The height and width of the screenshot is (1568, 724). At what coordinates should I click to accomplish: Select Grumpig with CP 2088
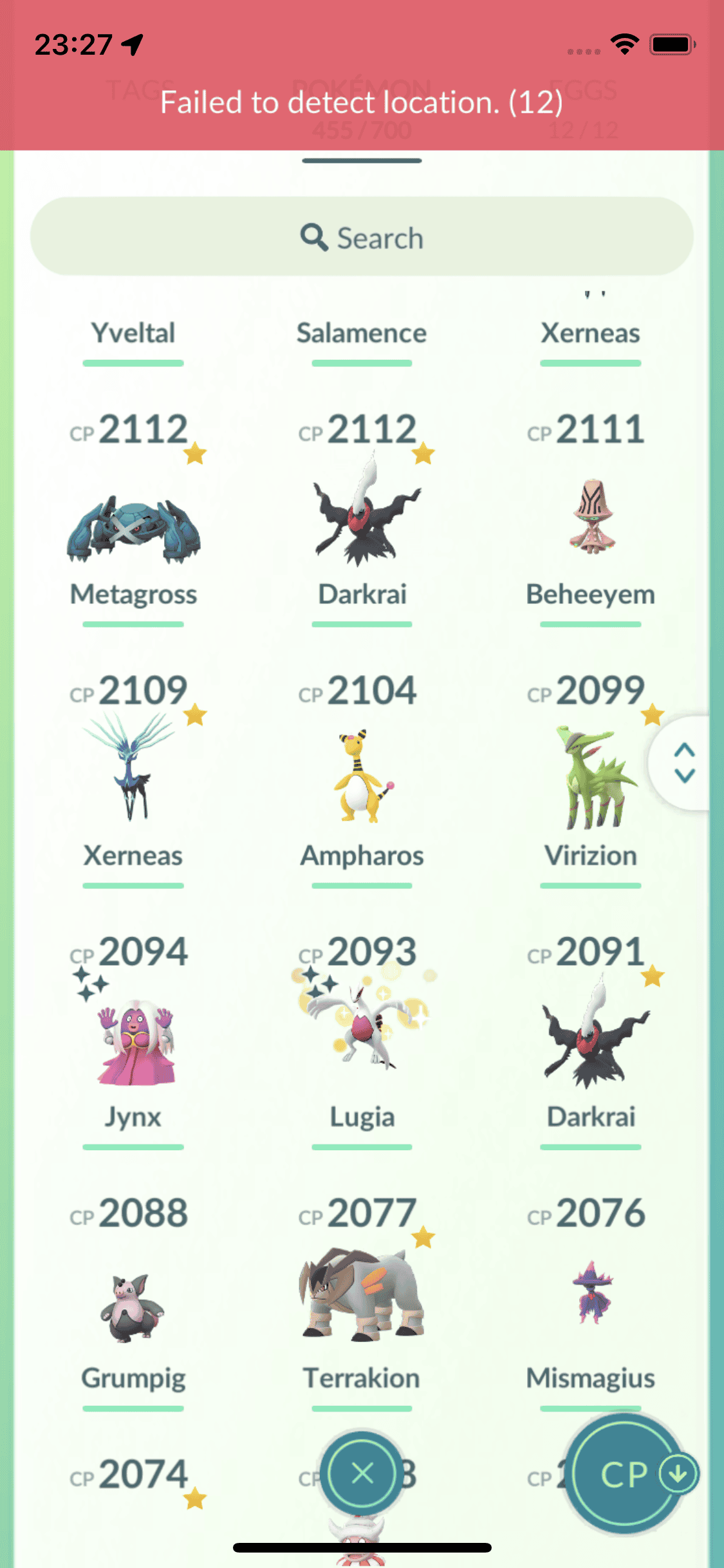click(x=133, y=1307)
